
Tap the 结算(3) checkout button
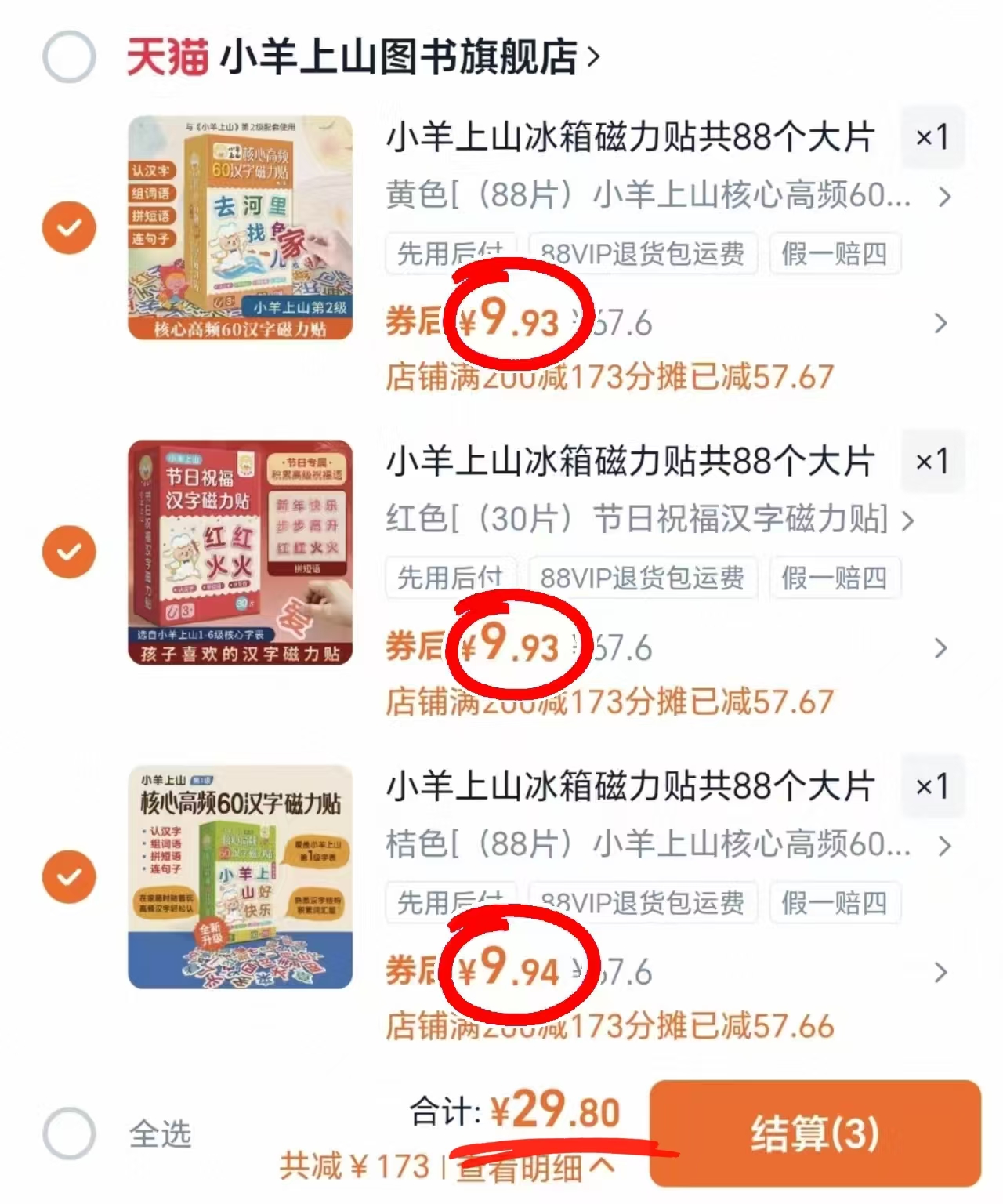pyautogui.click(x=817, y=1131)
